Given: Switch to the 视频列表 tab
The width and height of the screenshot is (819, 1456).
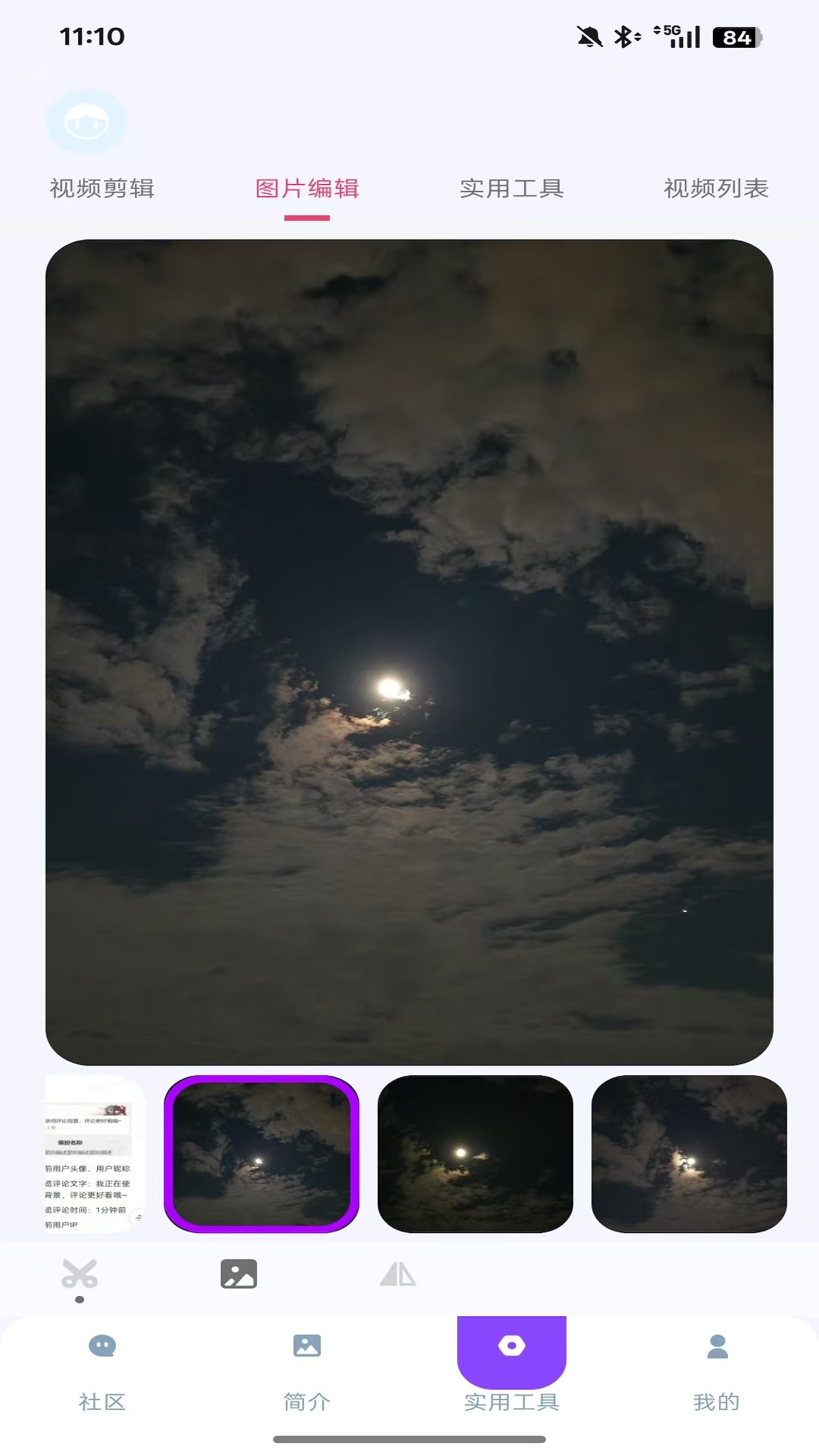Looking at the screenshot, I should click(x=716, y=188).
